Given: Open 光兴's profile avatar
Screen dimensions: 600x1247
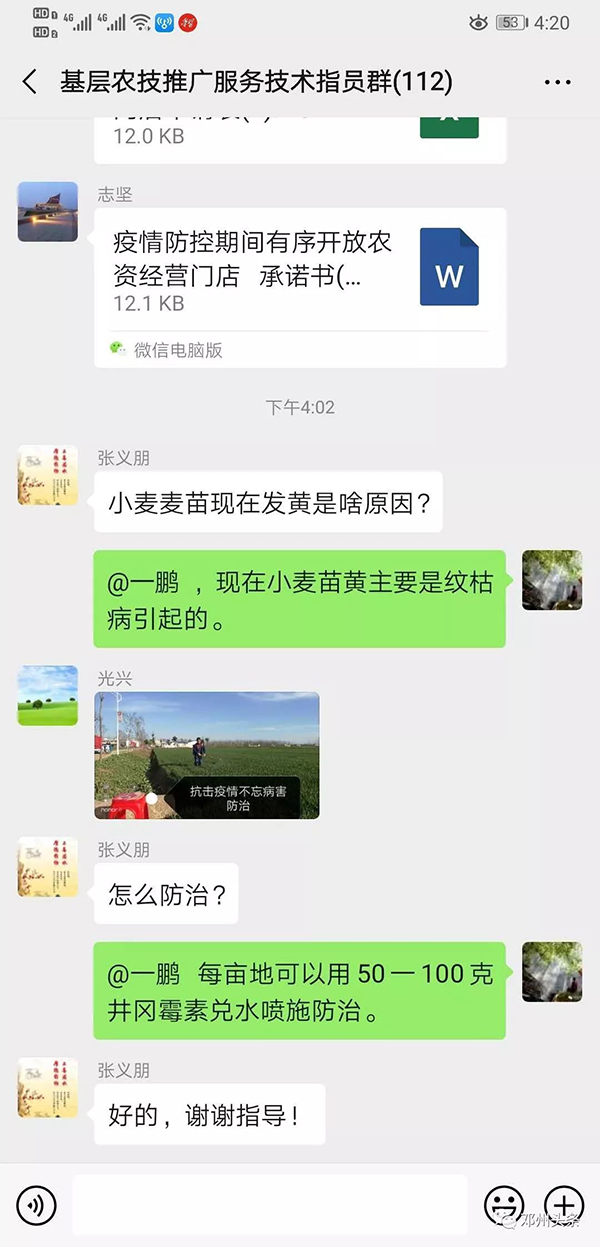Looking at the screenshot, I should [47, 695].
